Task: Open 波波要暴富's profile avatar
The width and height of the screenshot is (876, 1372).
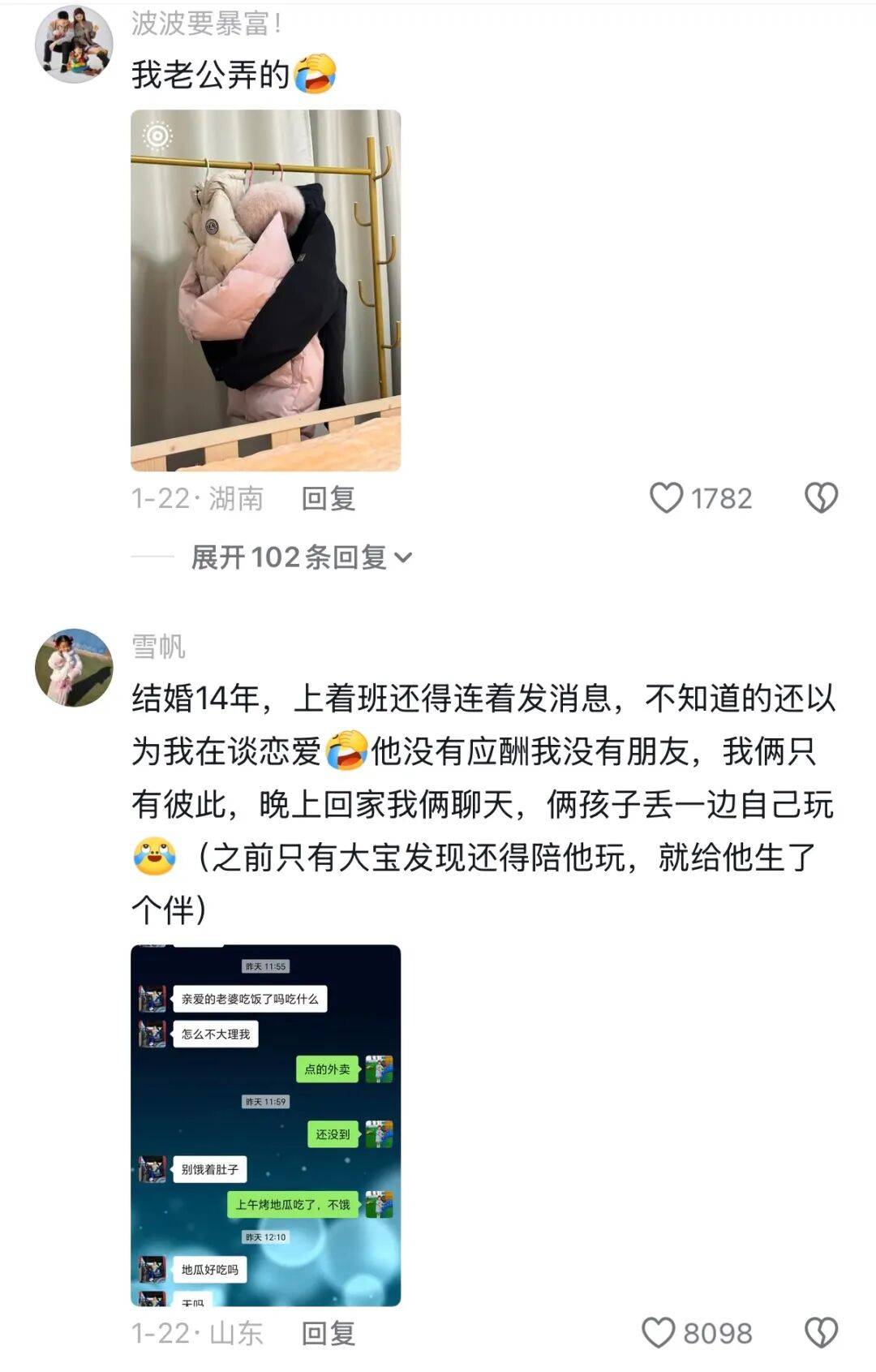Action: 74,44
